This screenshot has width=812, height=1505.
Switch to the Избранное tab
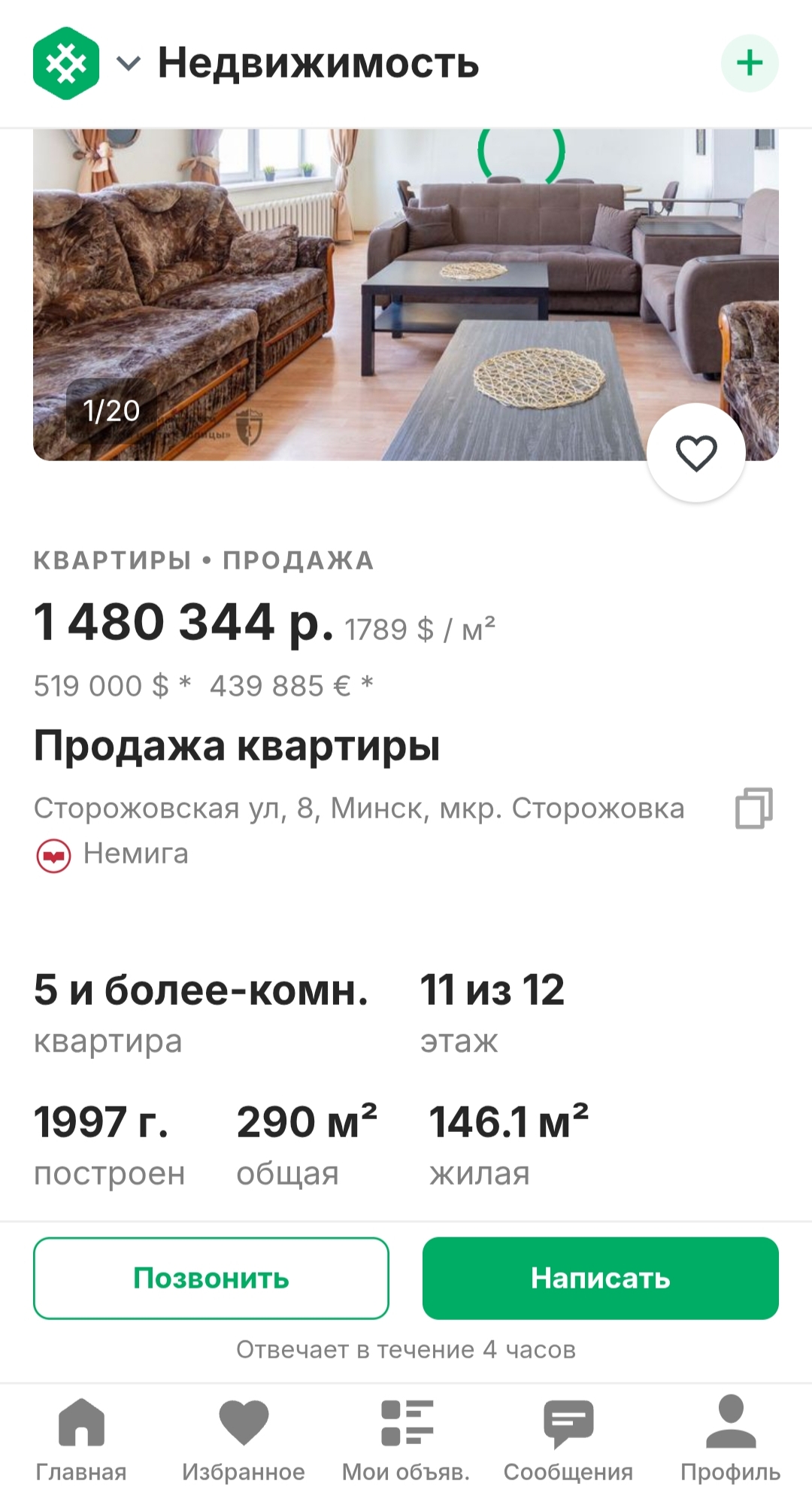244,1440
